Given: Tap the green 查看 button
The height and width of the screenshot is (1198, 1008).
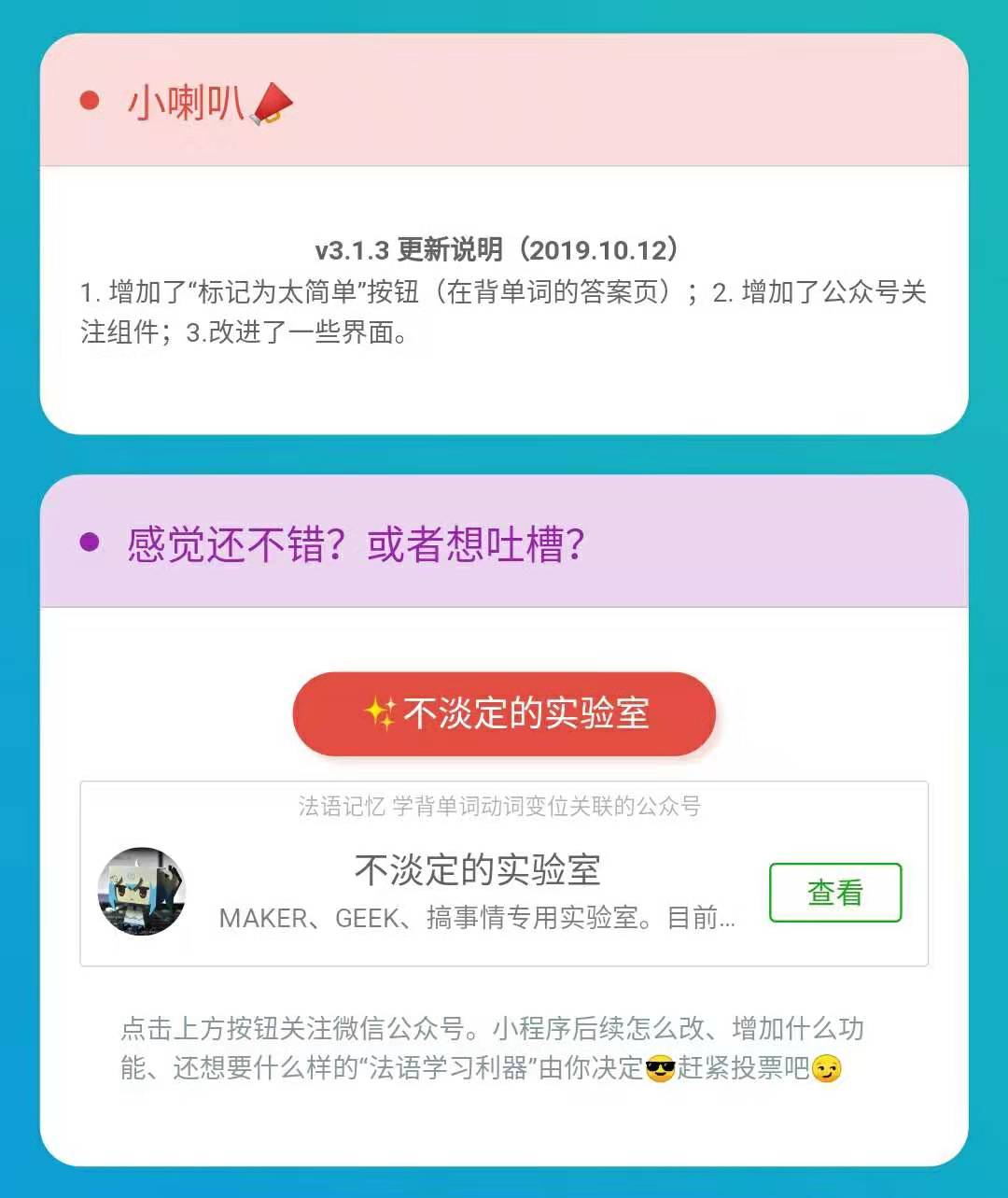Looking at the screenshot, I should pos(835,893).
